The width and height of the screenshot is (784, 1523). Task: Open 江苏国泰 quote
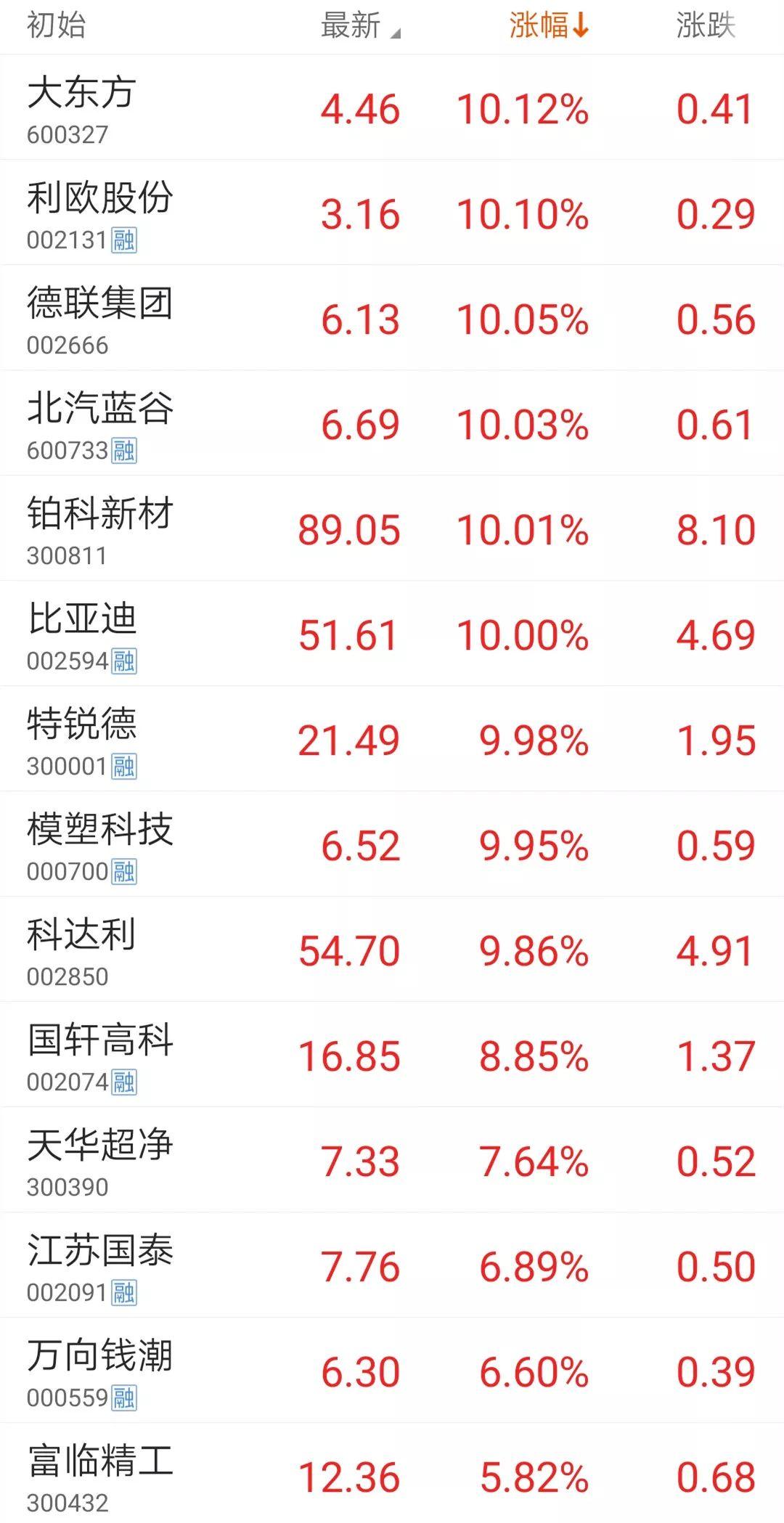[x=392, y=1265]
